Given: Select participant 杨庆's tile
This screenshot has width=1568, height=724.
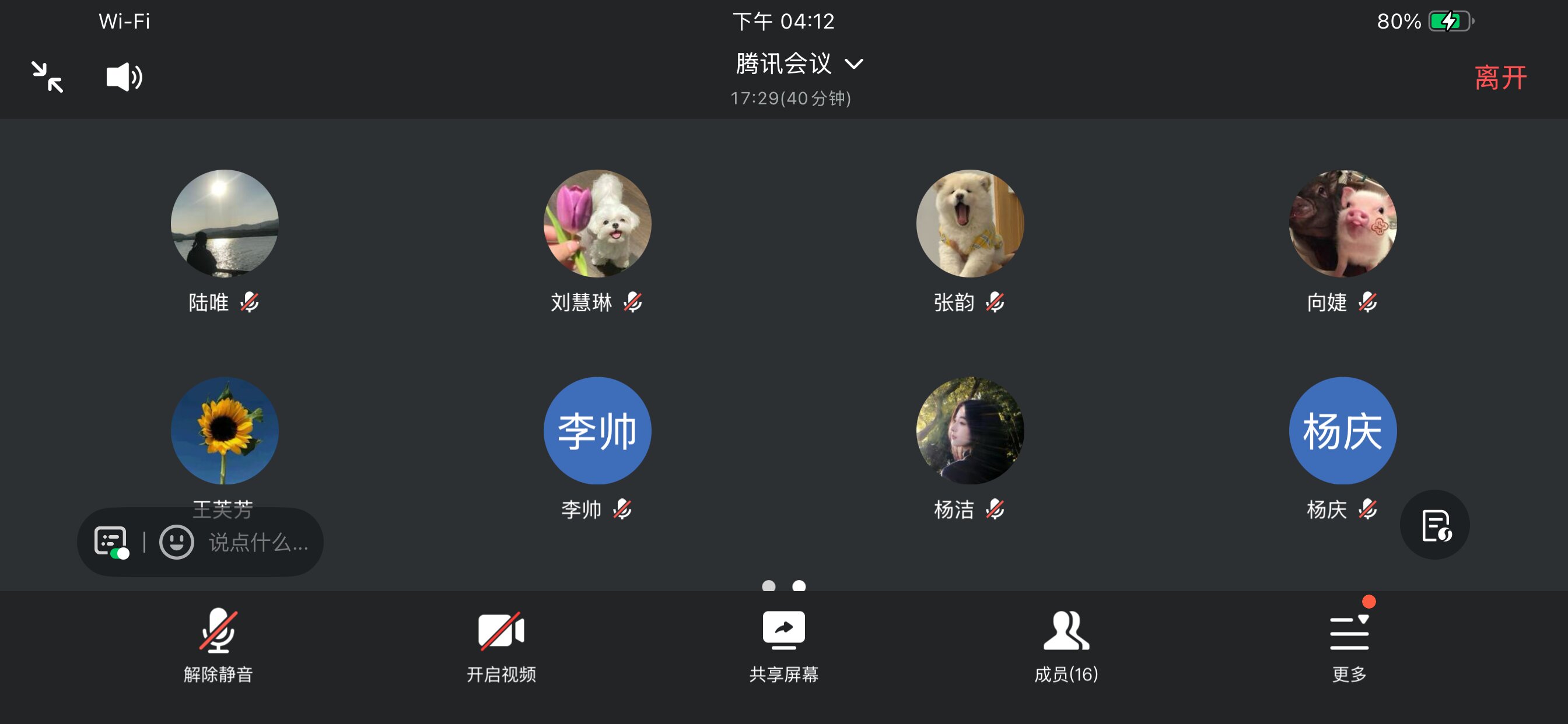Looking at the screenshot, I should (1343, 431).
